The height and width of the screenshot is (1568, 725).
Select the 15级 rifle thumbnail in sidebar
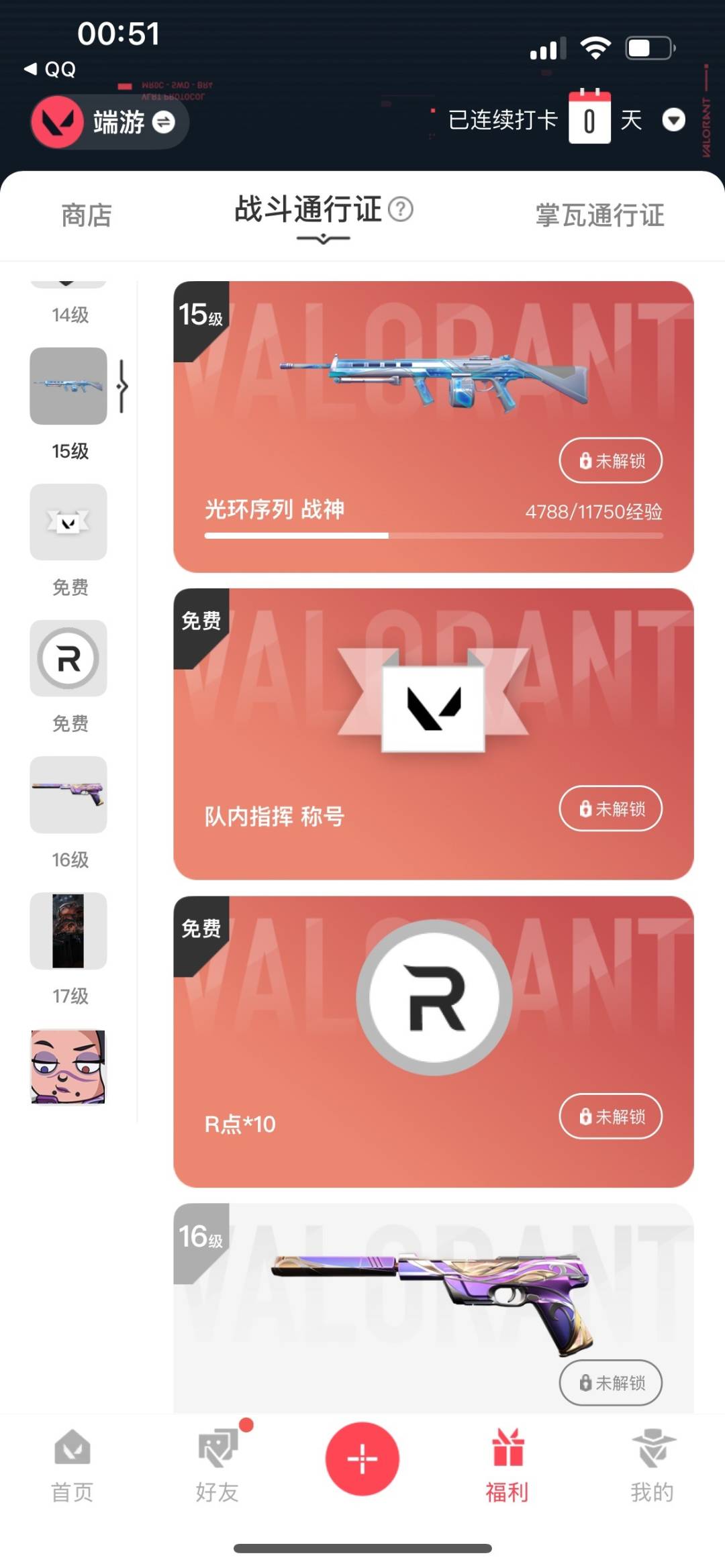pos(68,386)
